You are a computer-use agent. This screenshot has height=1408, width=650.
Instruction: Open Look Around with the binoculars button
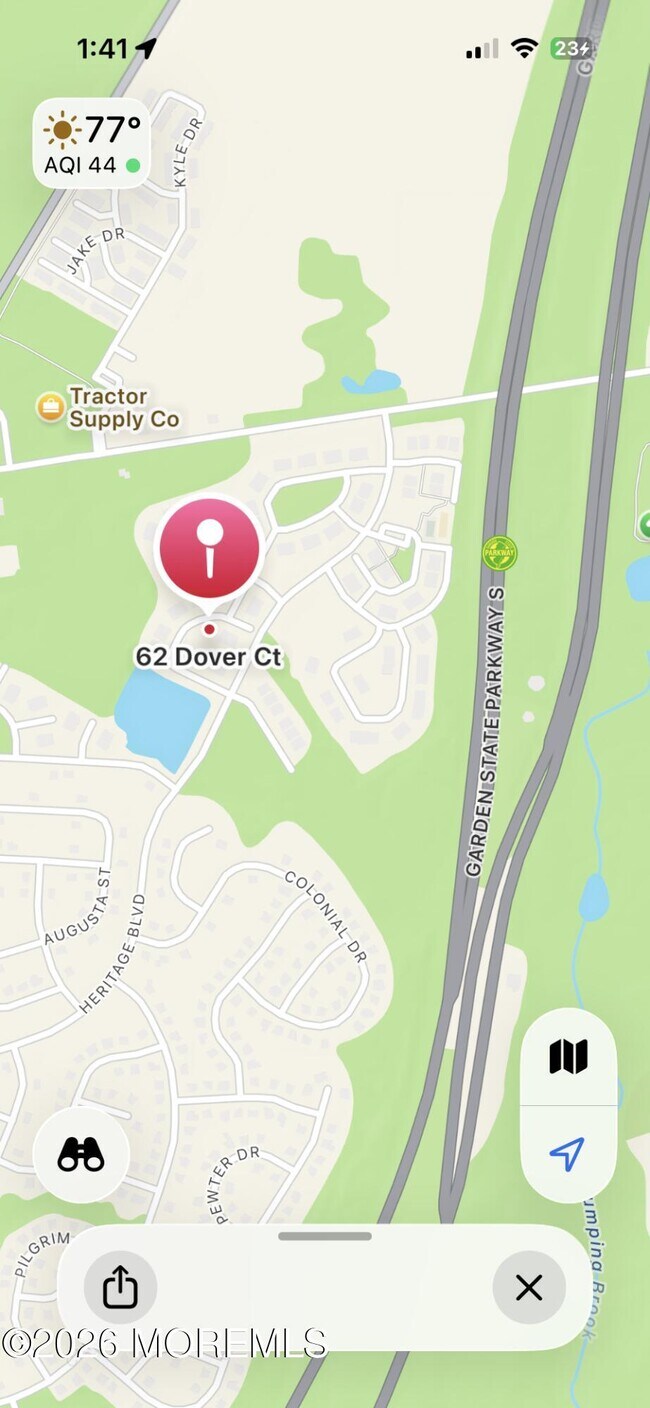pos(81,1156)
